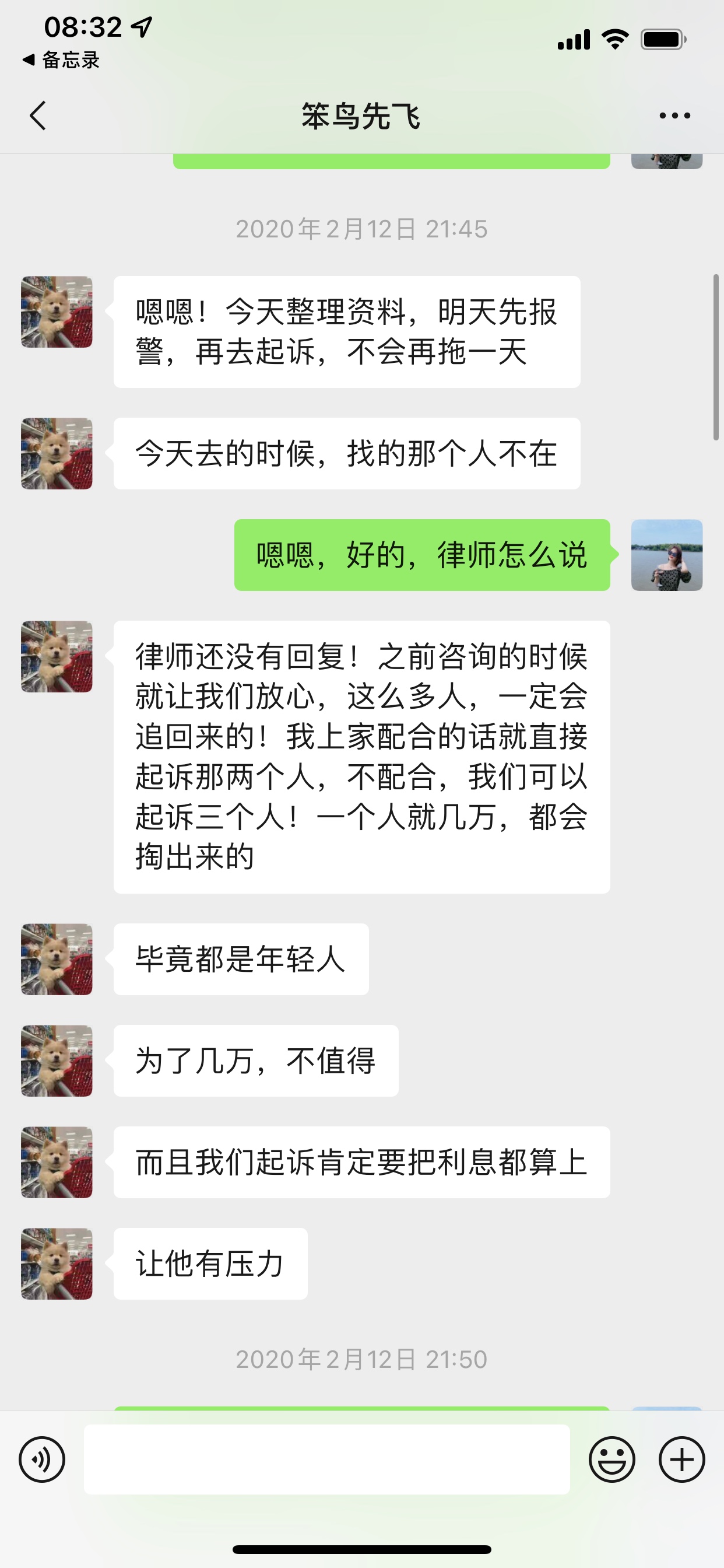Open dog avatar beside 毕竟都是年轻人 message

click(57, 958)
